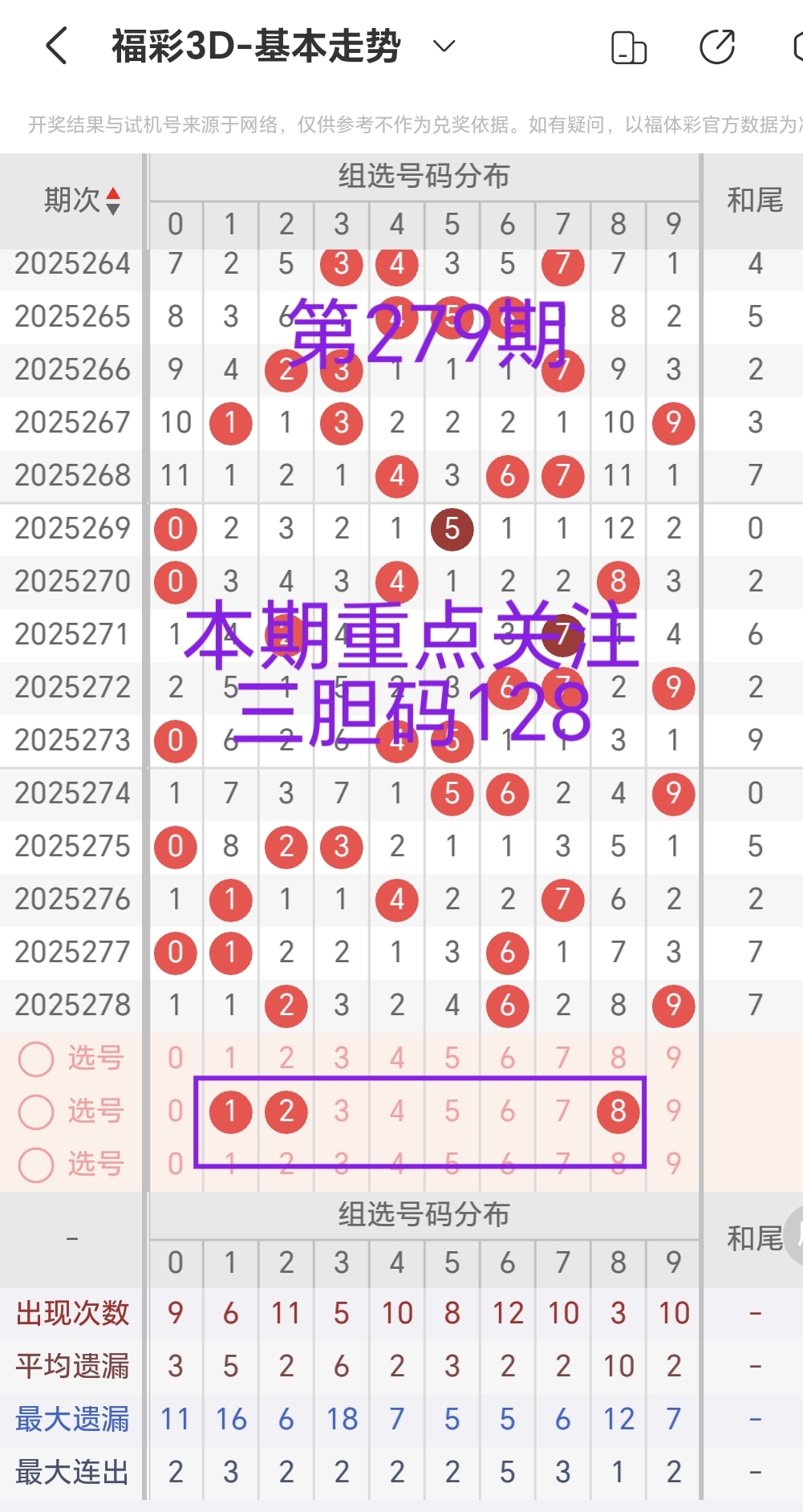Image resolution: width=803 pixels, height=1512 pixels.
Task: Open the chart dropdown beside 福彩3D-基本走势
Action: pos(443,47)
